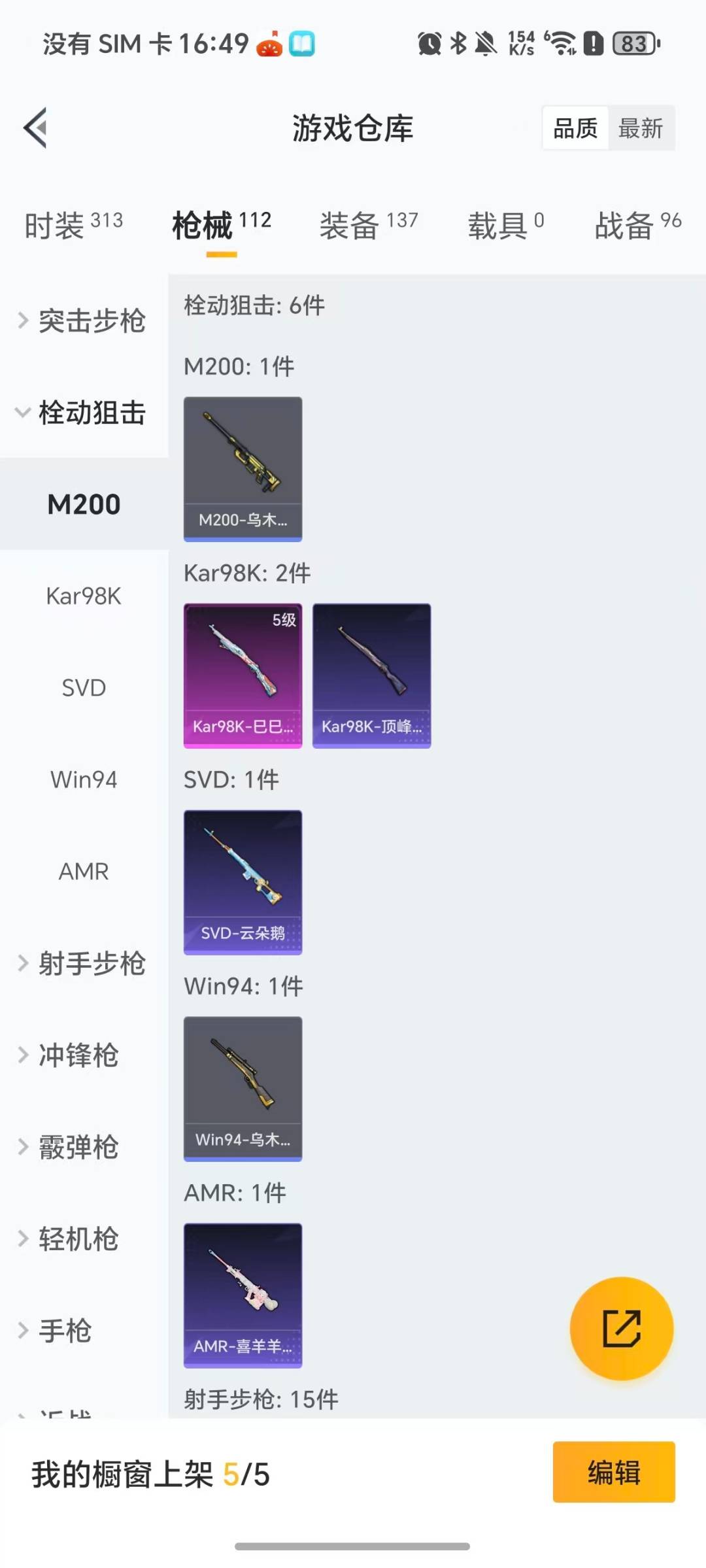
Task: Expand the 射手步枪 category
Action: [x=92, y=963]
